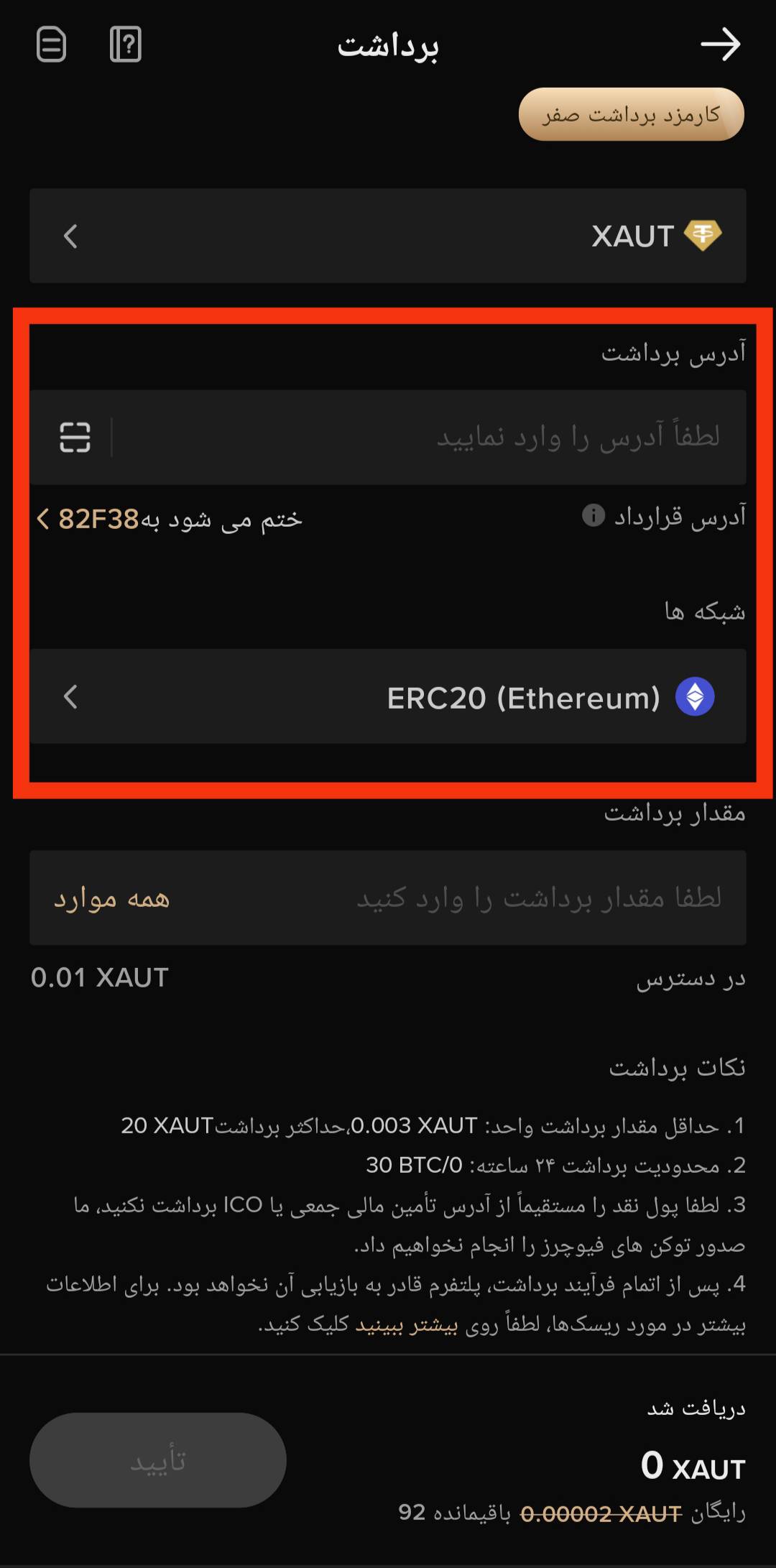View contract address ending in 82F38
Viewport: 776px width, 1568px height.
pyautogui.click(x=170, y=519)
